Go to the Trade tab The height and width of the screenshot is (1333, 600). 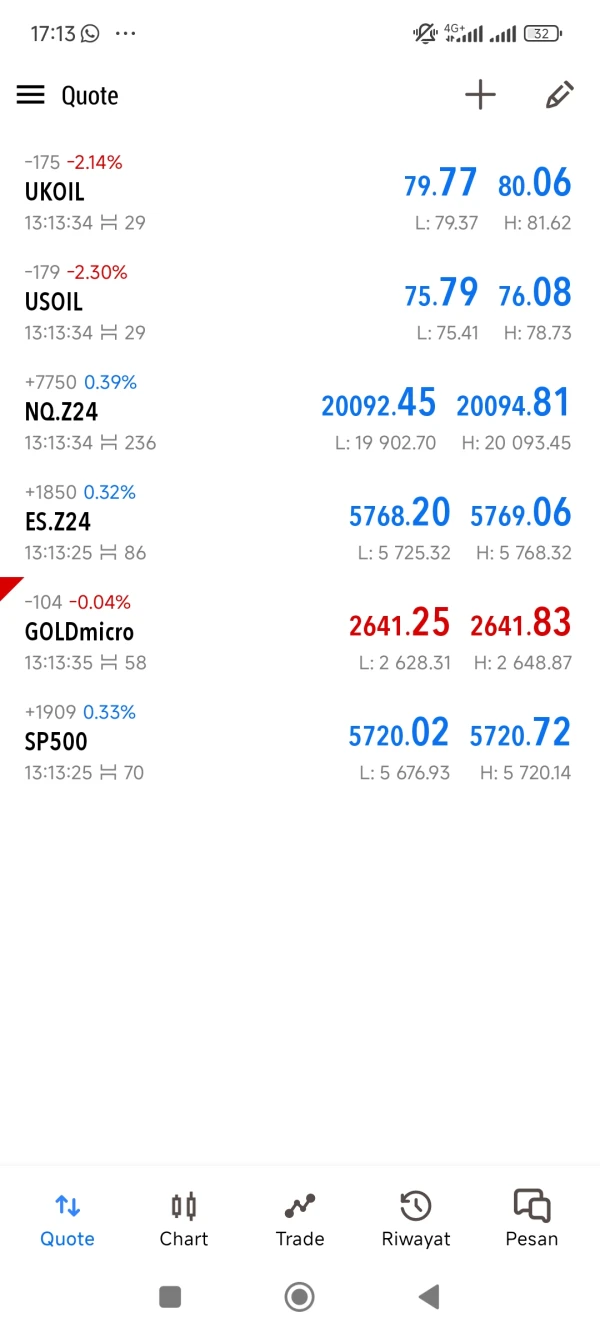[300, 1219]
